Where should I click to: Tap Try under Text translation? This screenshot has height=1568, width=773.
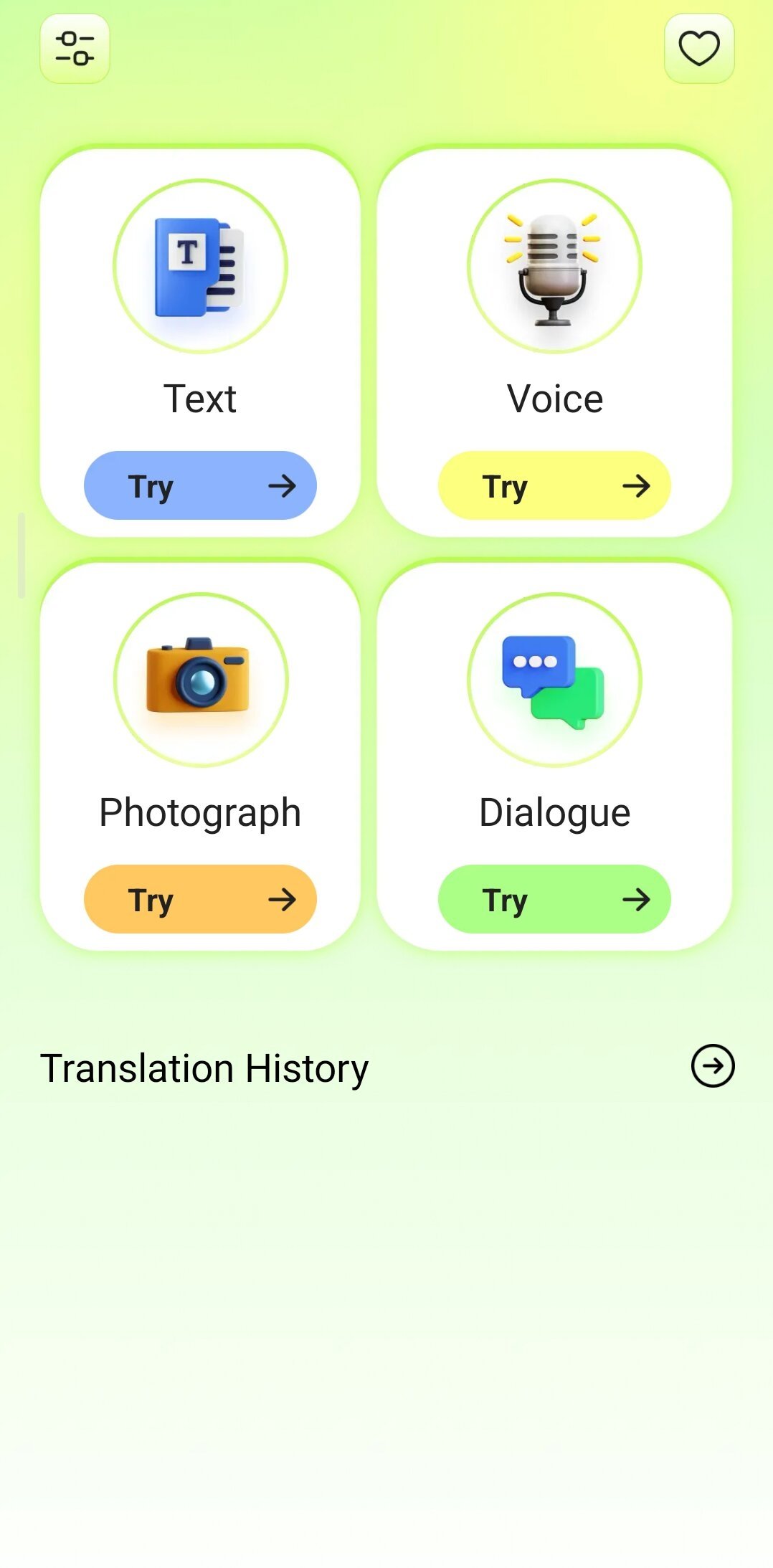(200, 485)
